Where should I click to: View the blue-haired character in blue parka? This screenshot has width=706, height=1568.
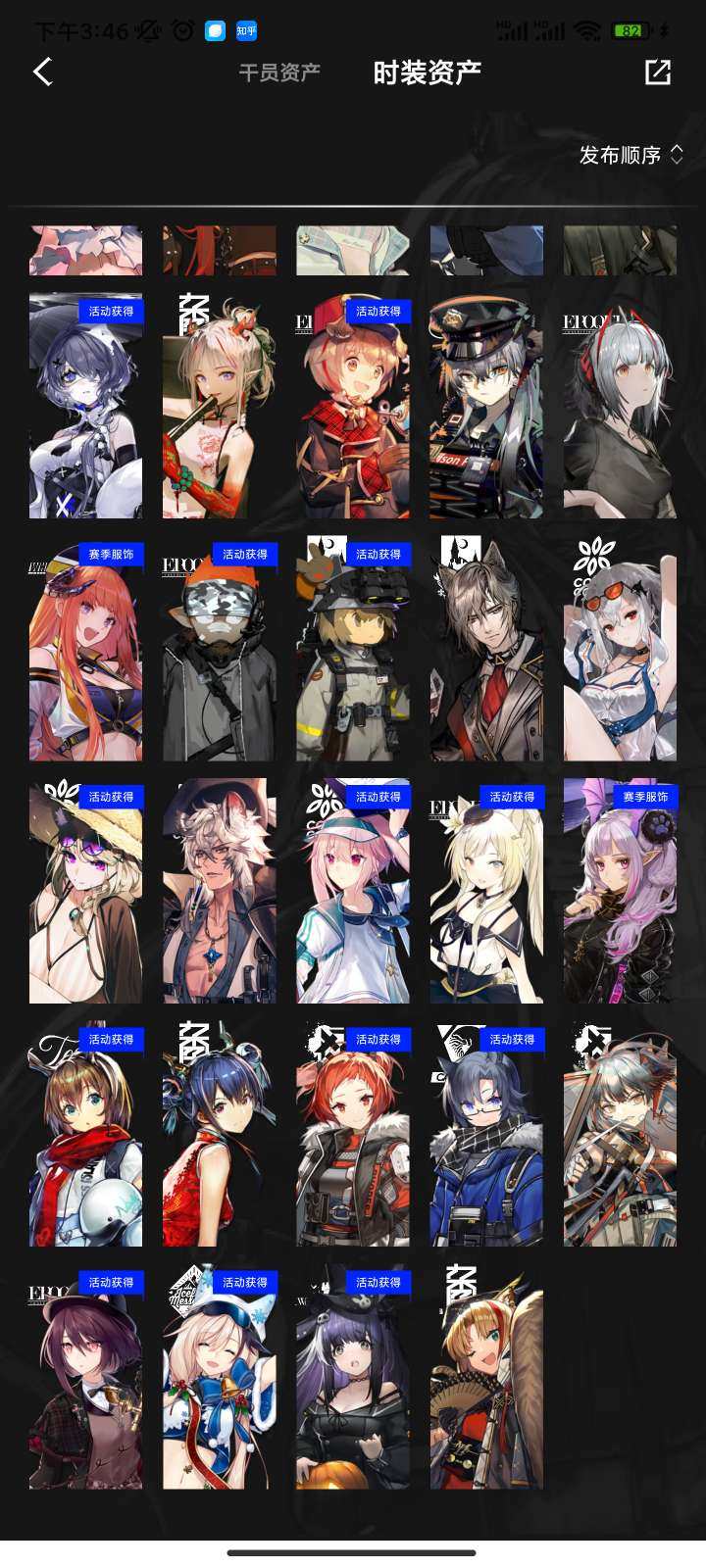486,1135
